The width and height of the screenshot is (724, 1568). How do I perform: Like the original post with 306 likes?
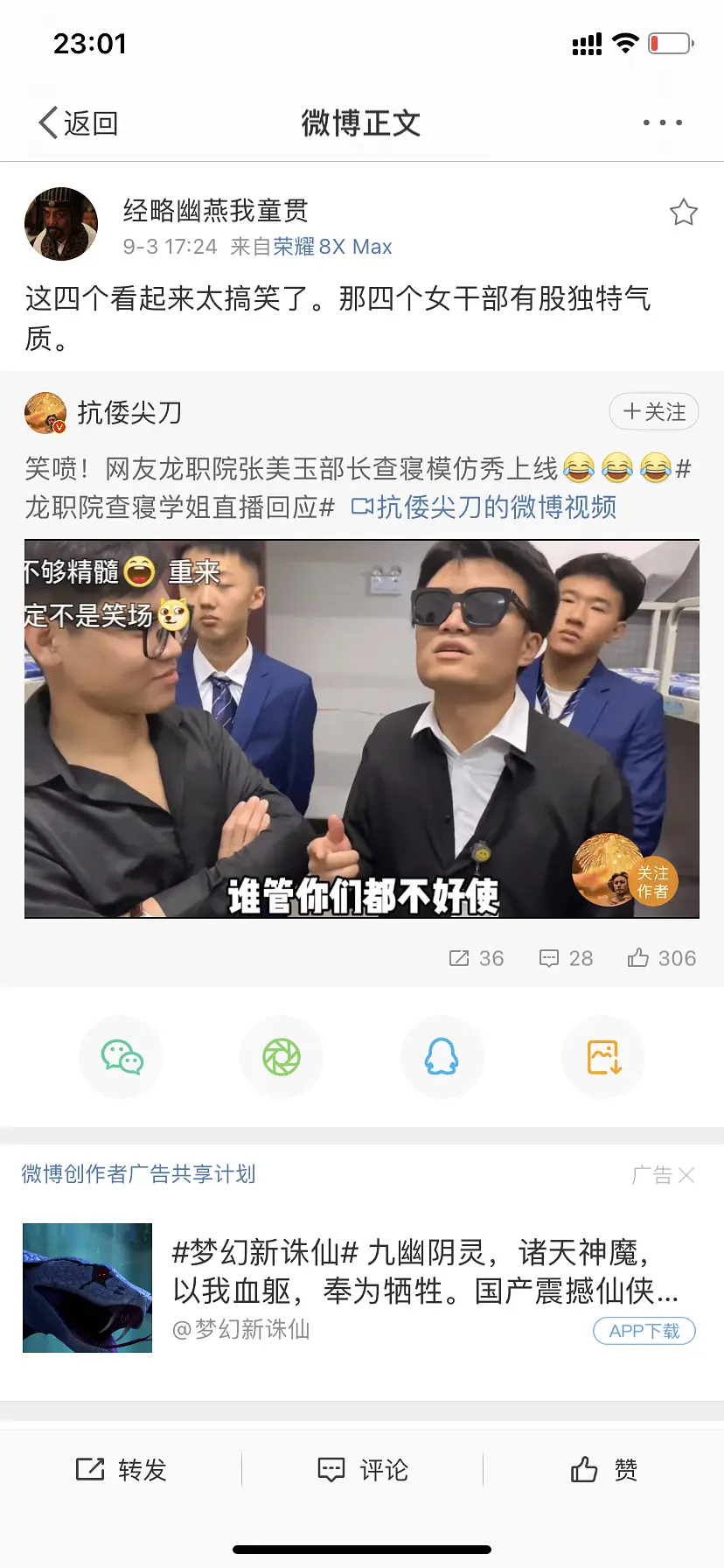(662, 958)
